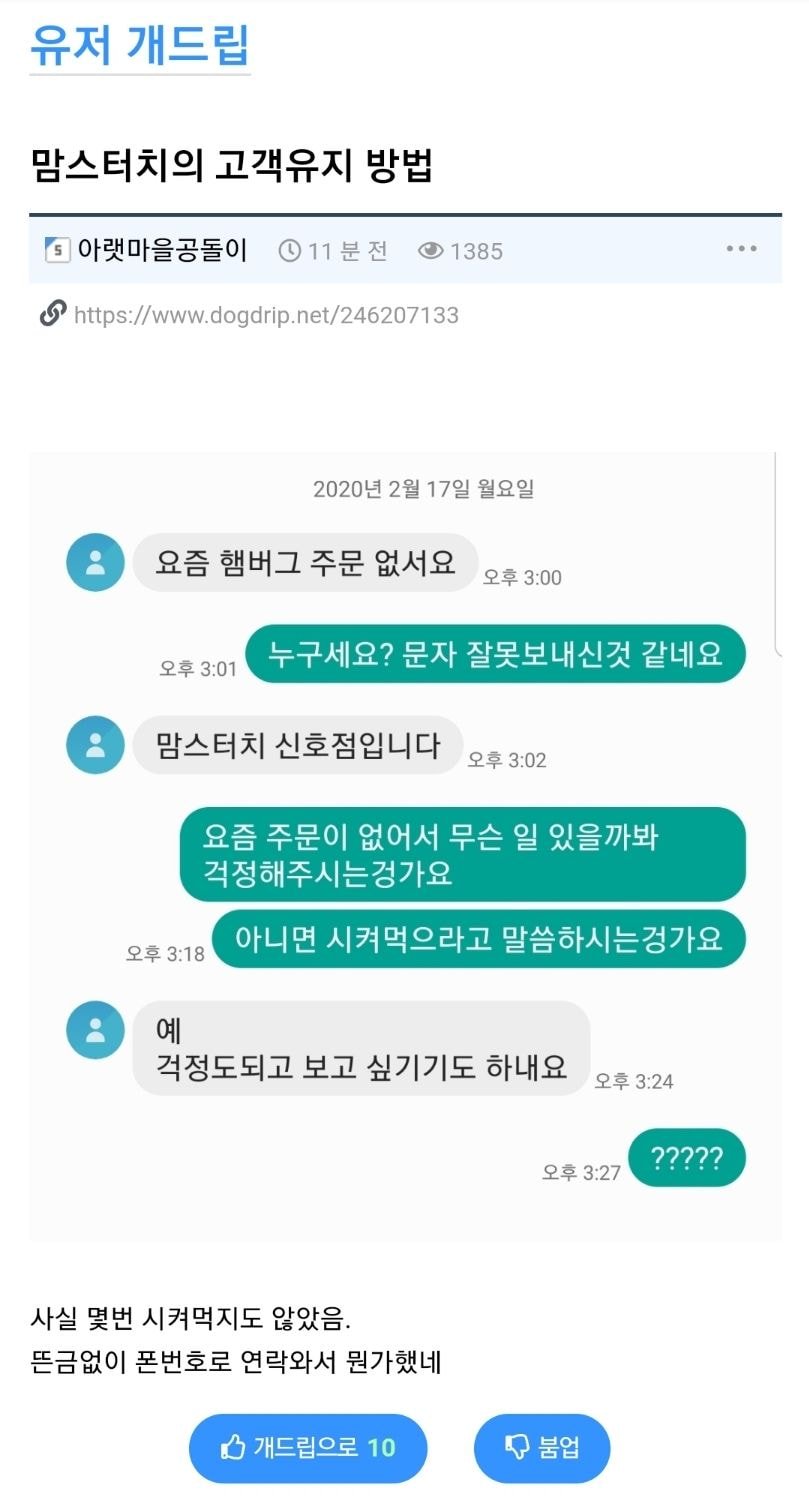Viewport: 809px width, 1500px height.
Task: Open the embedded chat screenshot image
Action: click(x=405, y=846)
